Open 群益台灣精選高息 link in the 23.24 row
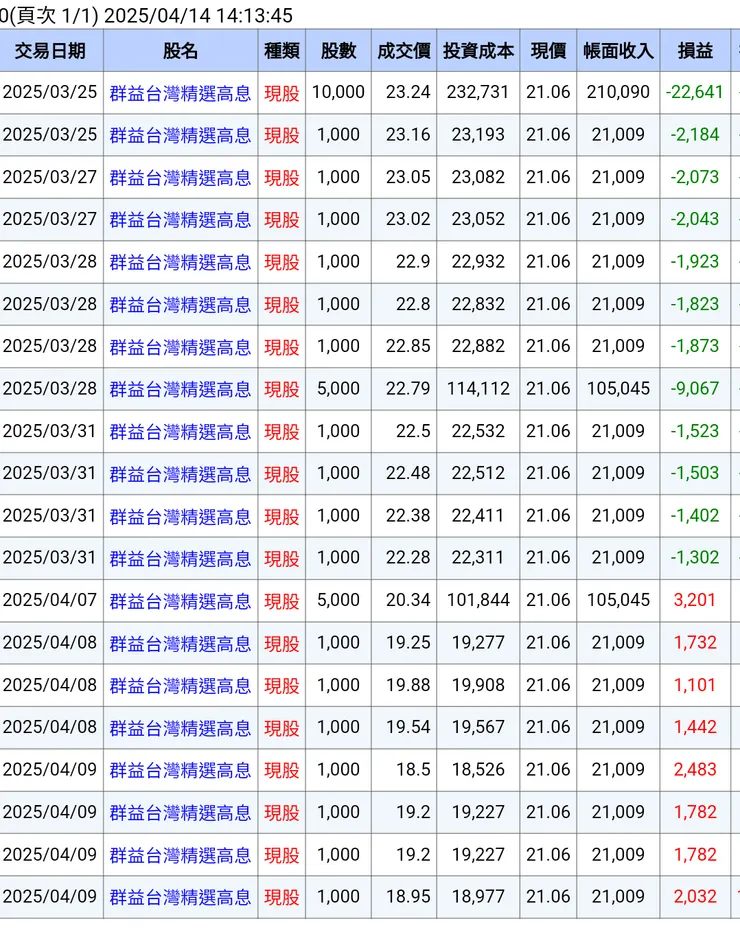 tap(180, 92)
